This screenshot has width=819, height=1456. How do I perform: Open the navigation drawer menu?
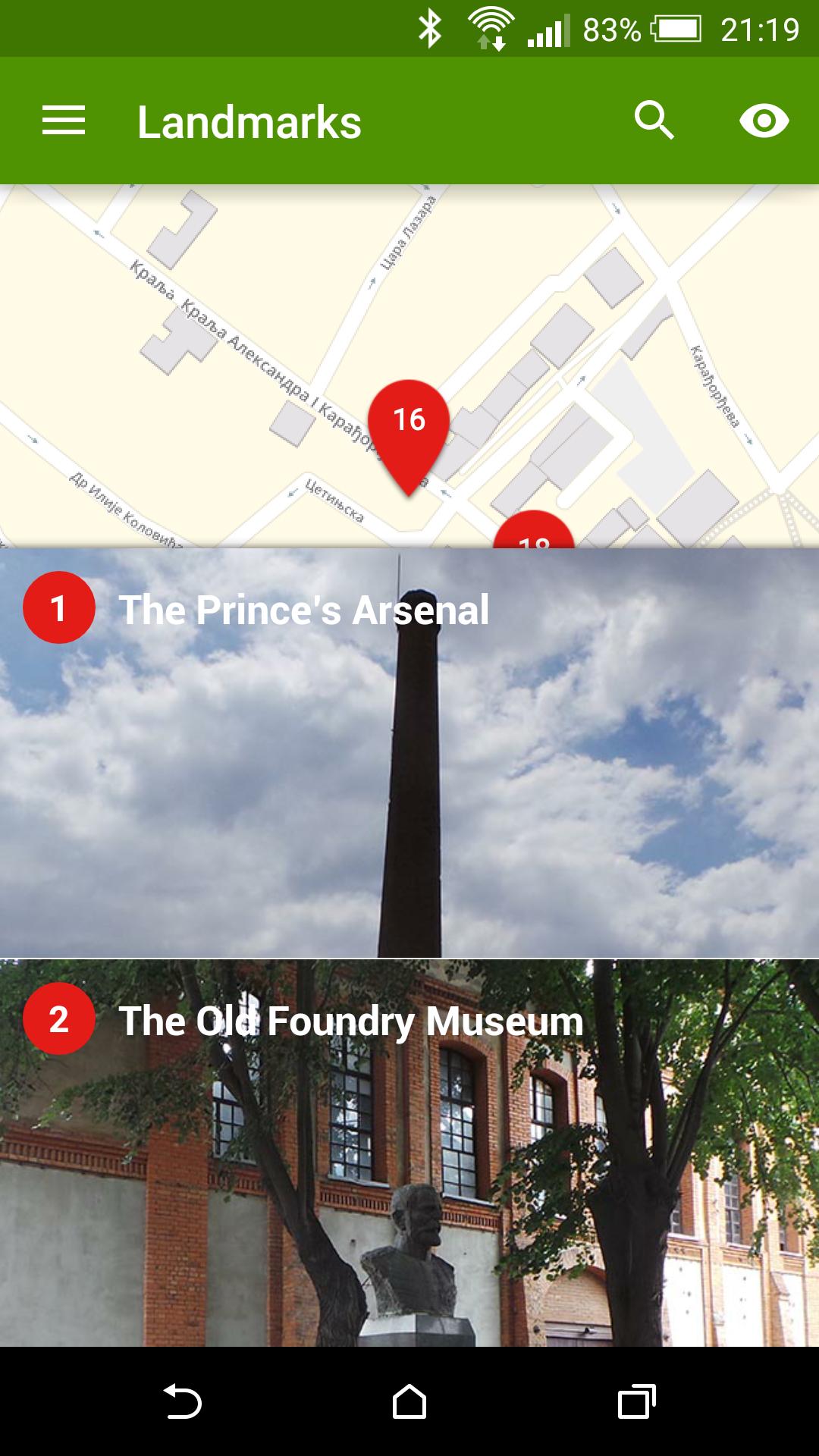(x=64, y=121)
